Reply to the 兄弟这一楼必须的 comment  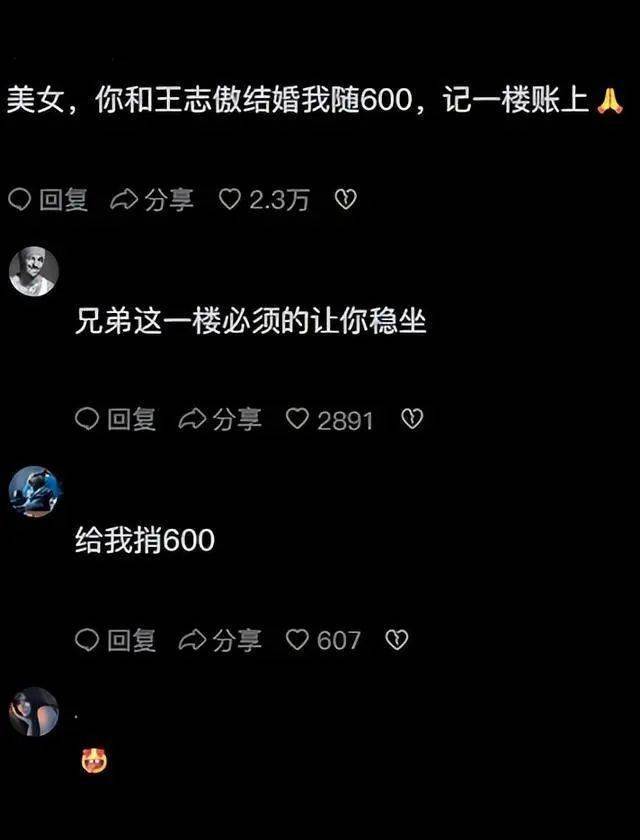tap(116, 420)
